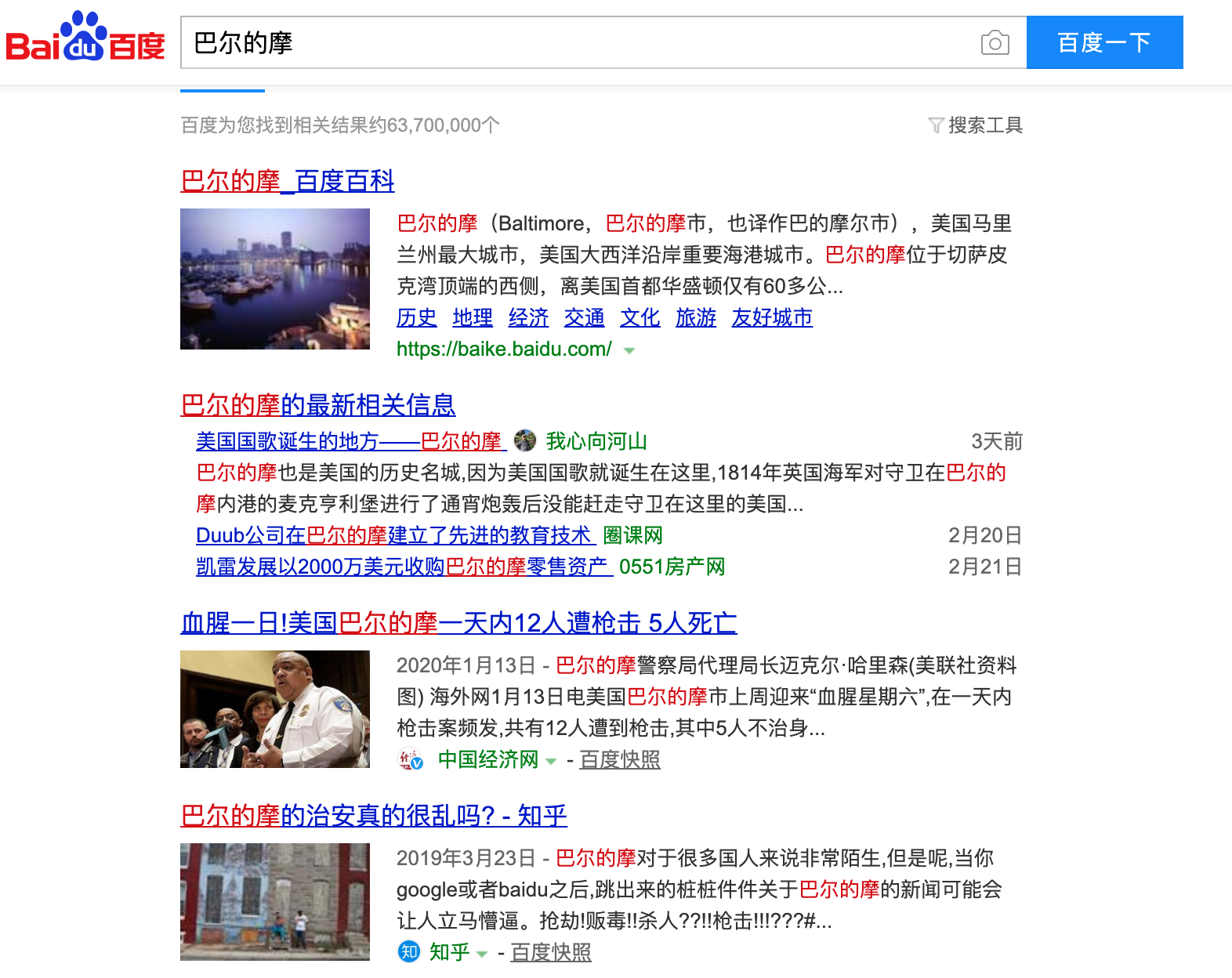Focus the search box containing 巴尔的摩

(580, 42)
